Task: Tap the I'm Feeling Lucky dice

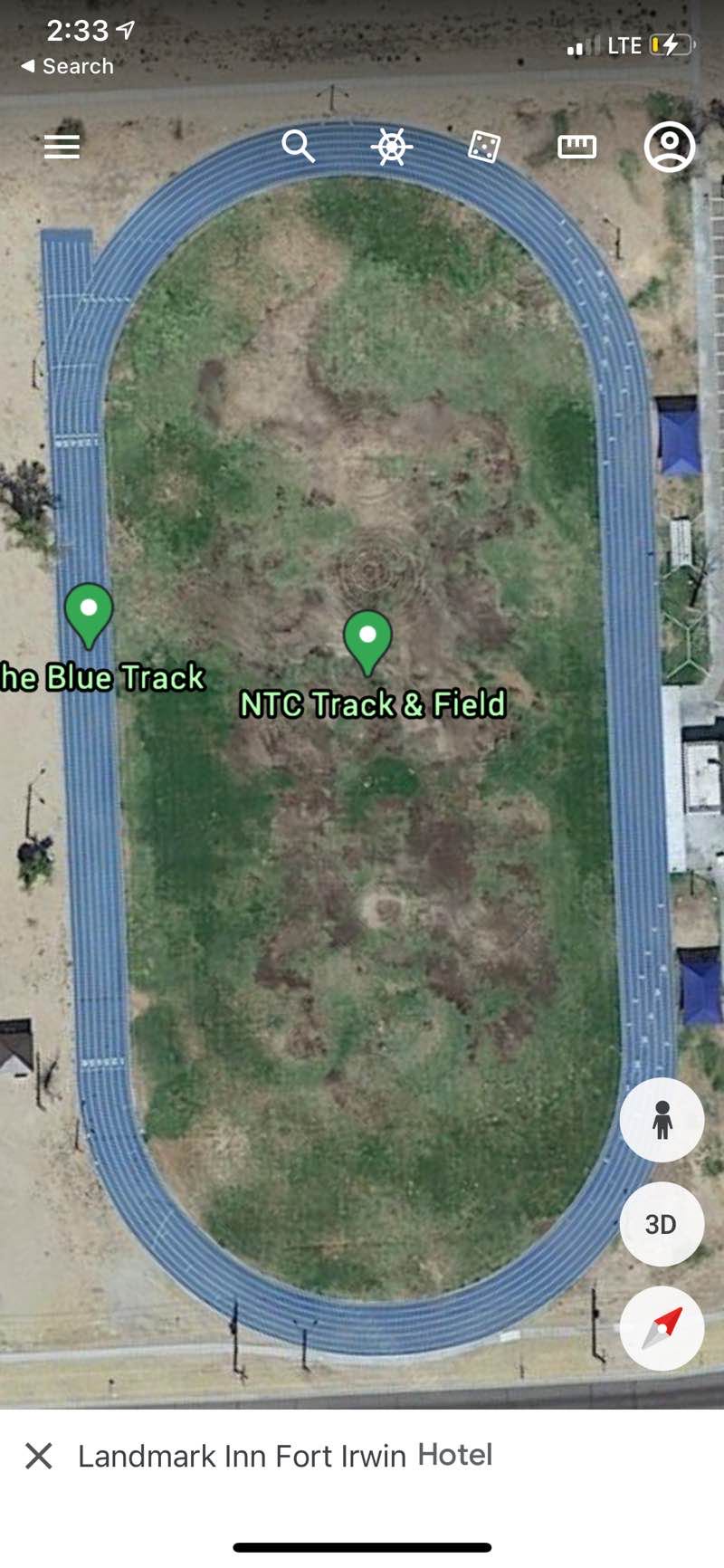Action: tap(484, 147)
